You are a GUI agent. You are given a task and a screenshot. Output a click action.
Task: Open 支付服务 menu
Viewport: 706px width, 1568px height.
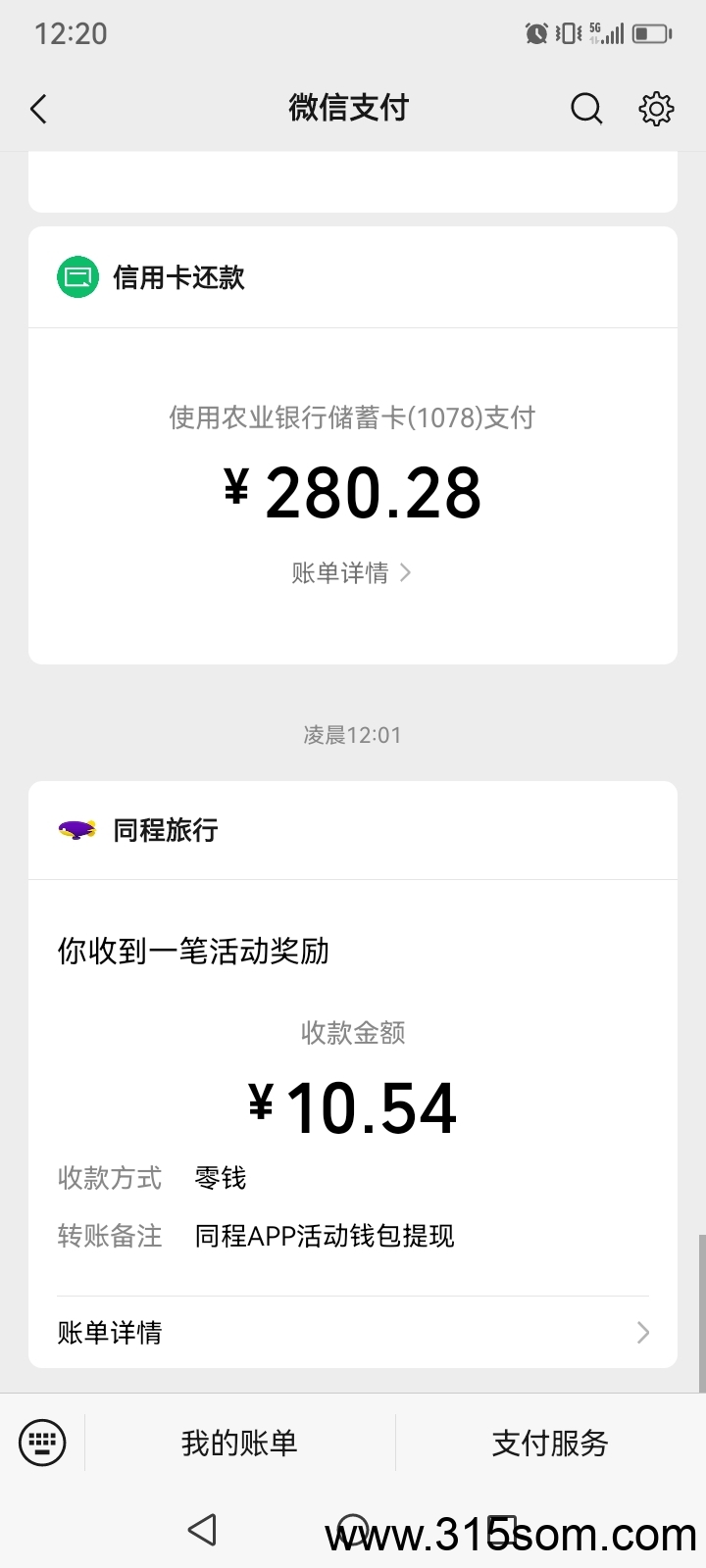[x=550, y=1443]
